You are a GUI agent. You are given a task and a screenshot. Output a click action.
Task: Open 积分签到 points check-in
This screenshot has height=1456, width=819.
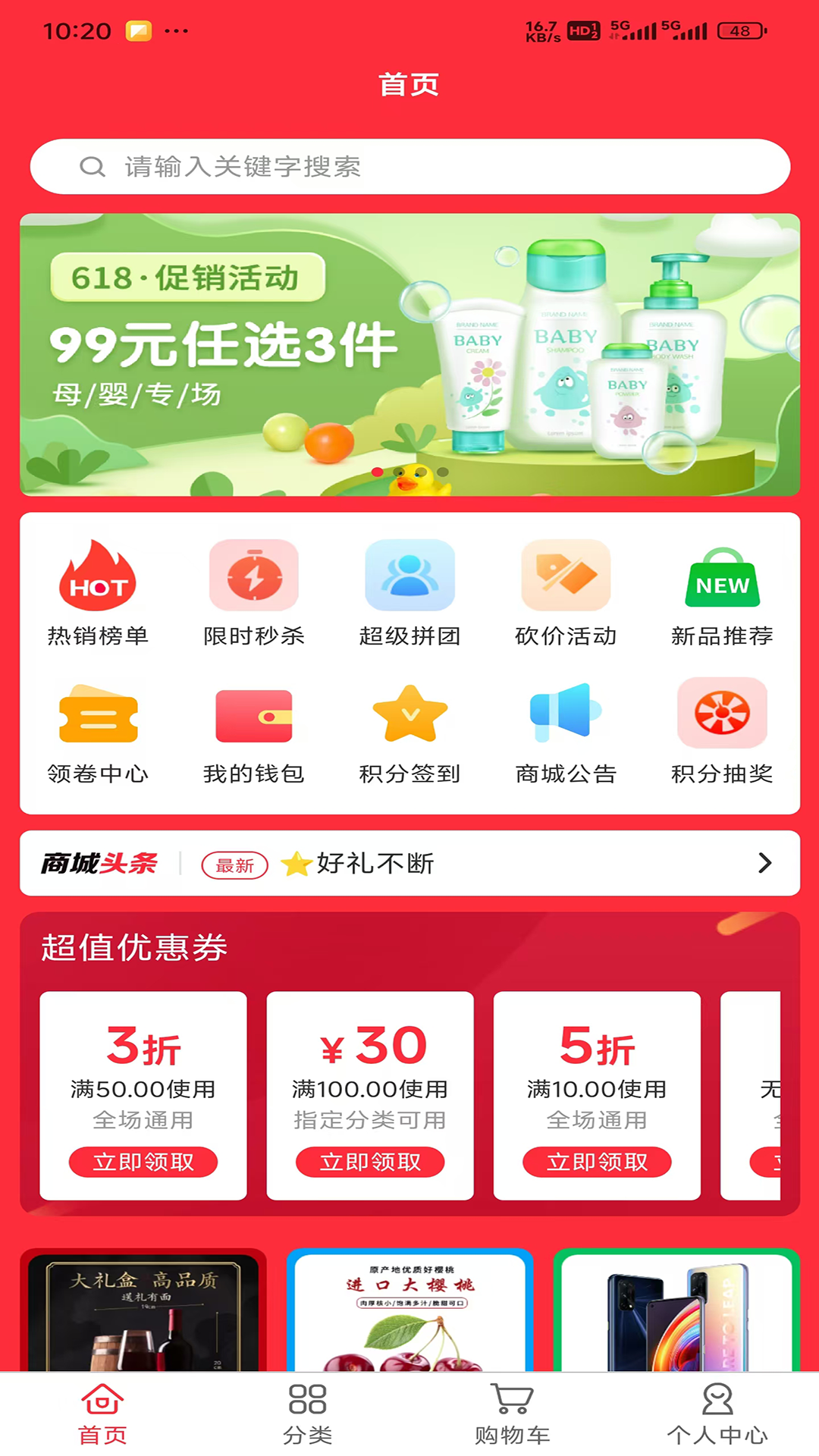click(x=409, y=730)
